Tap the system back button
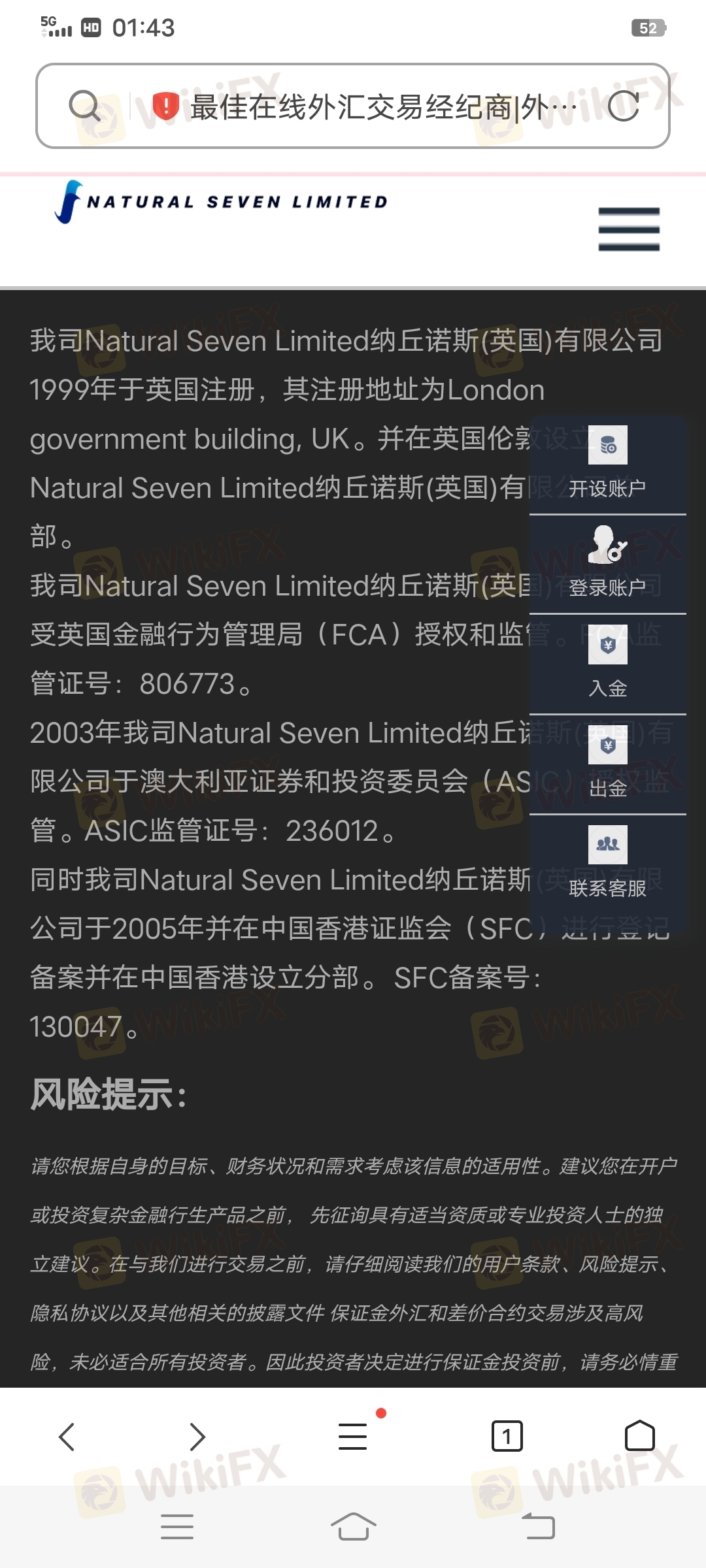 point(539,1527)
